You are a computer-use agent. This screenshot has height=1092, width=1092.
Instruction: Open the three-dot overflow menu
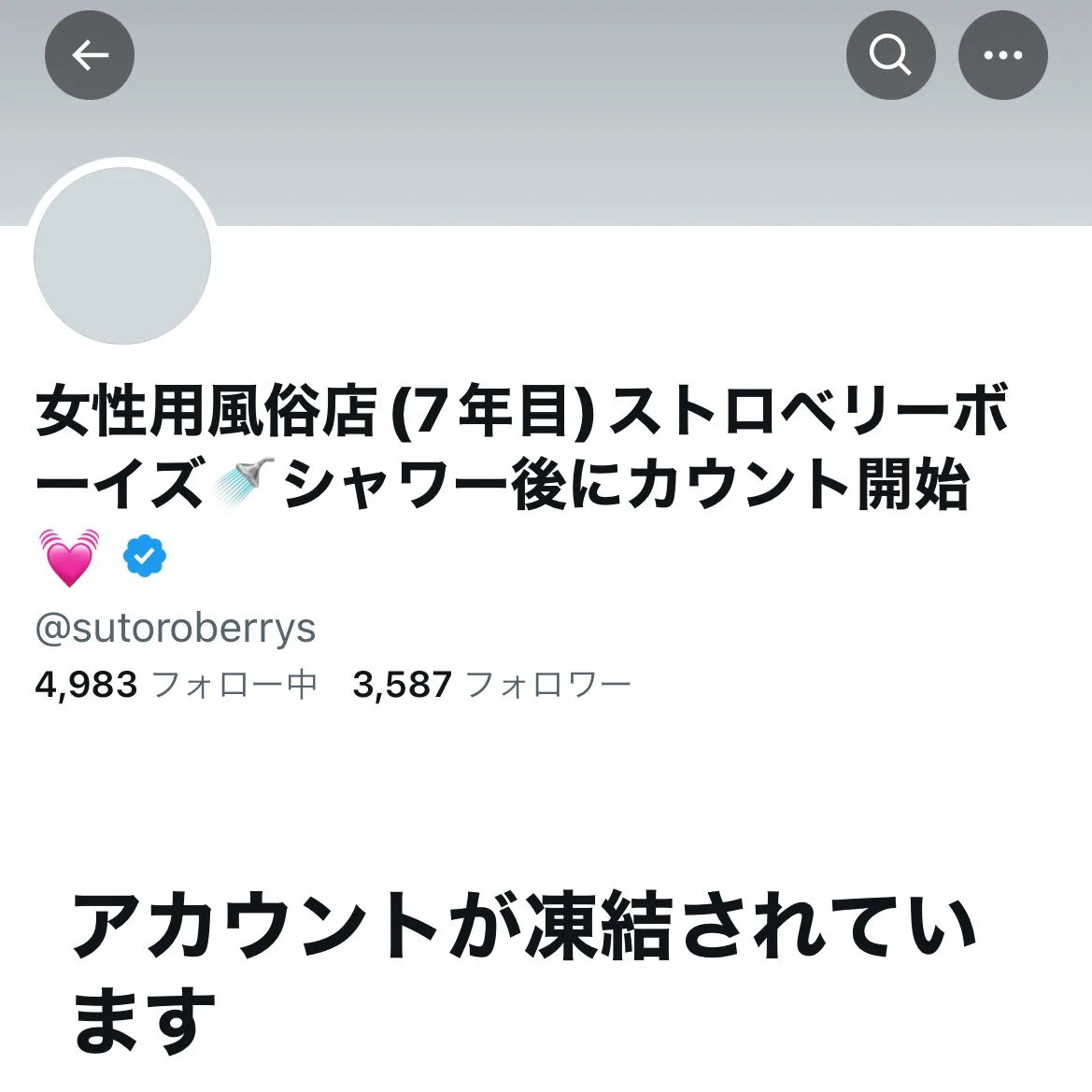pos(1002,56)
